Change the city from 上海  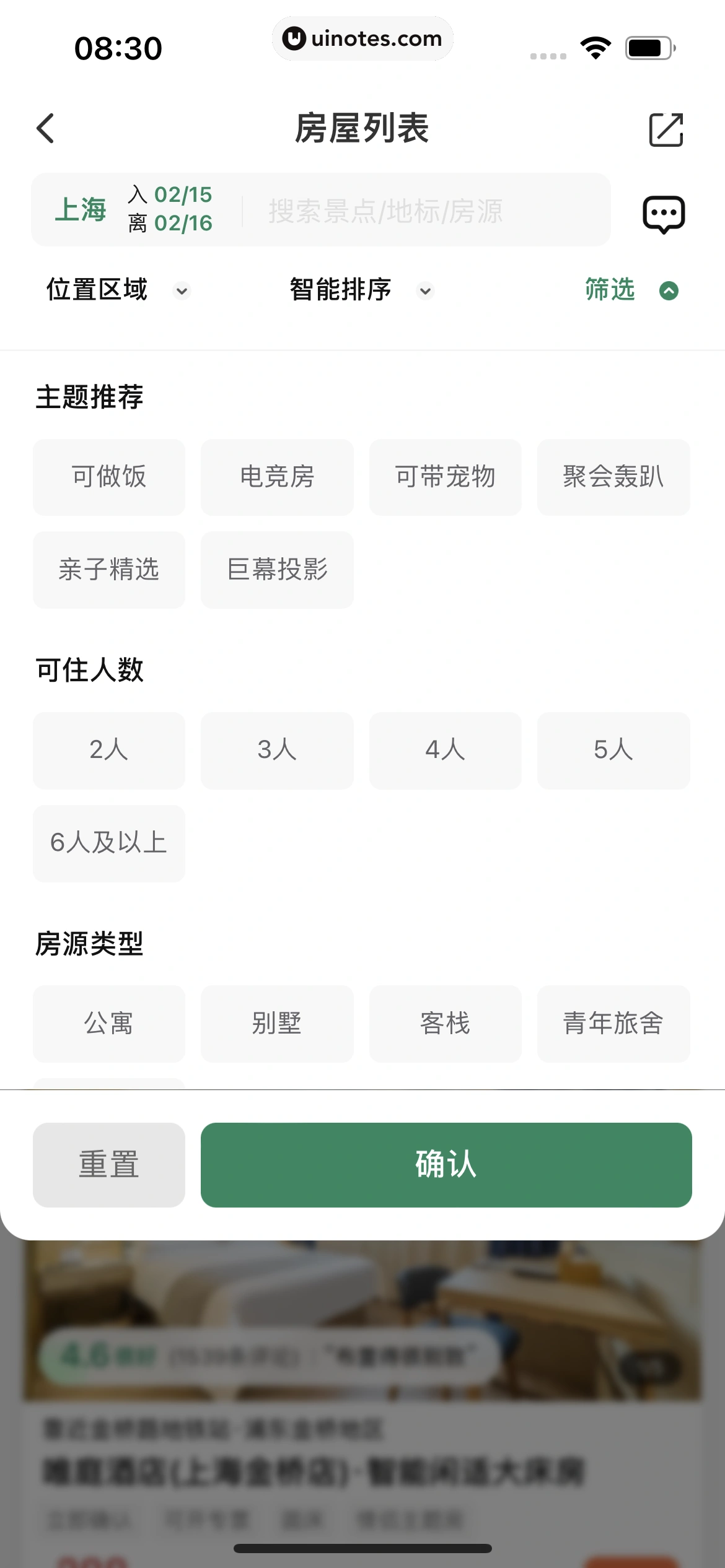point(81,209)
